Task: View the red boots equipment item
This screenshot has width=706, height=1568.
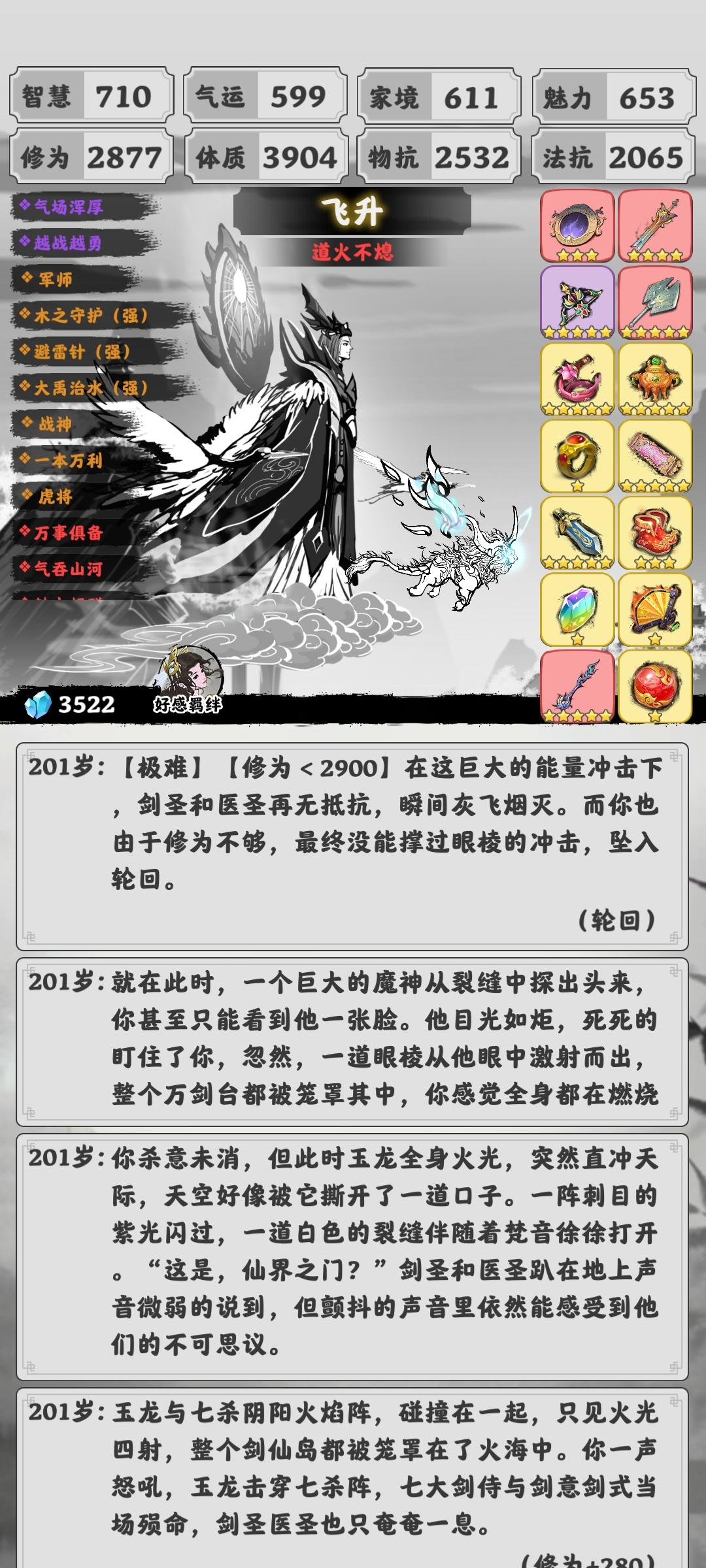Action: 655,532
